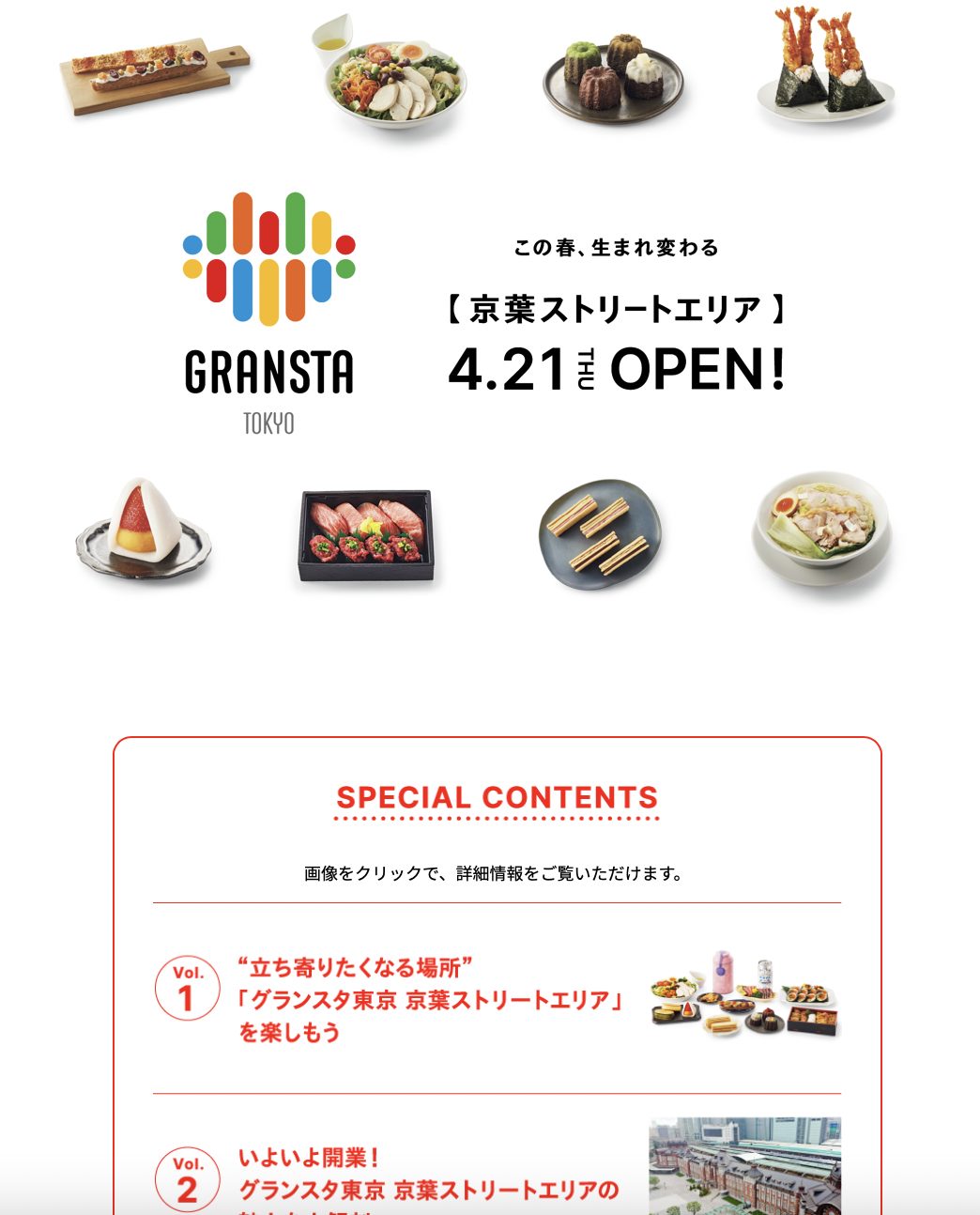Open the Vol. 1 food assortment image
Image resolution: width=980 pixels, height=1215 pixels.
[745, 995]
